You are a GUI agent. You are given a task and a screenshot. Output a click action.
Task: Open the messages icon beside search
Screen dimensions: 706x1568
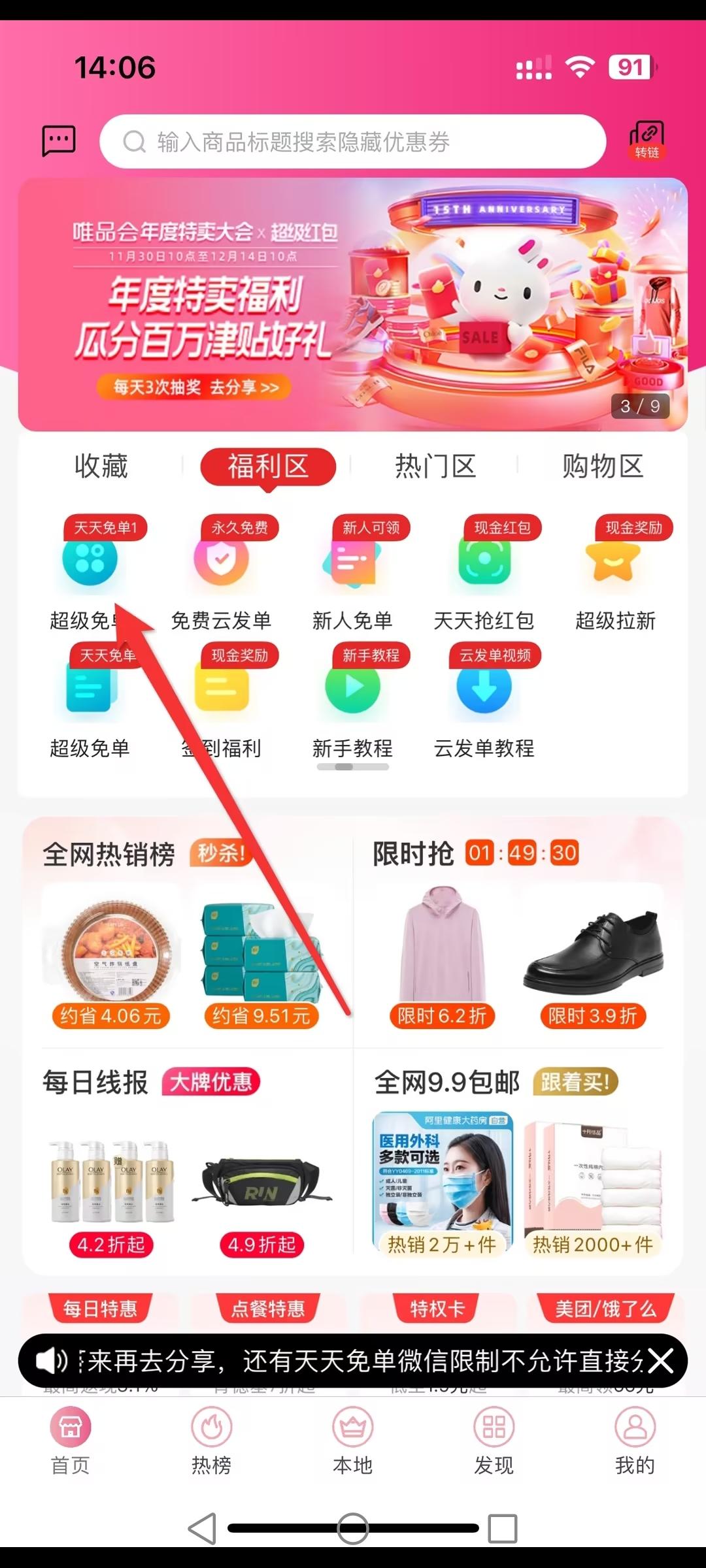click(58, 140)
